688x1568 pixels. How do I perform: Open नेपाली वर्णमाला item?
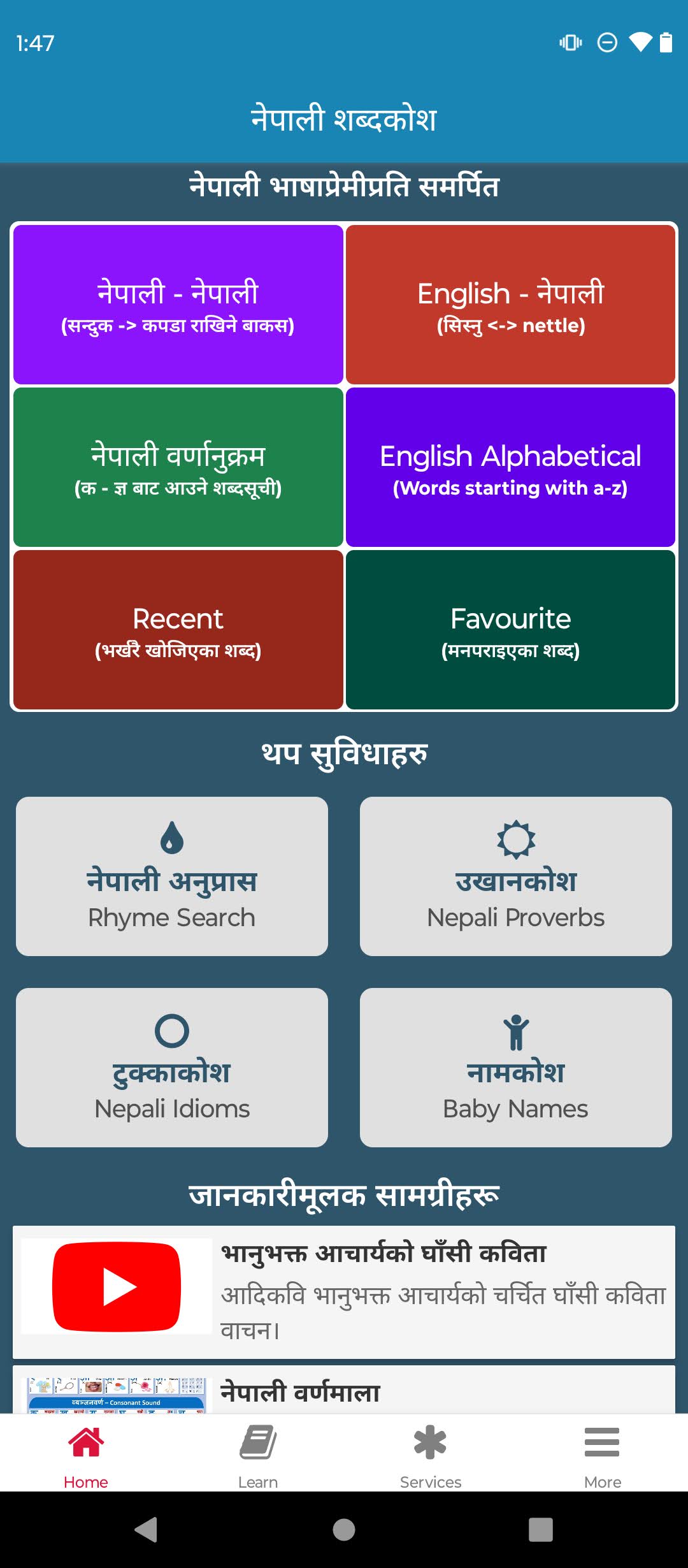344,1390
